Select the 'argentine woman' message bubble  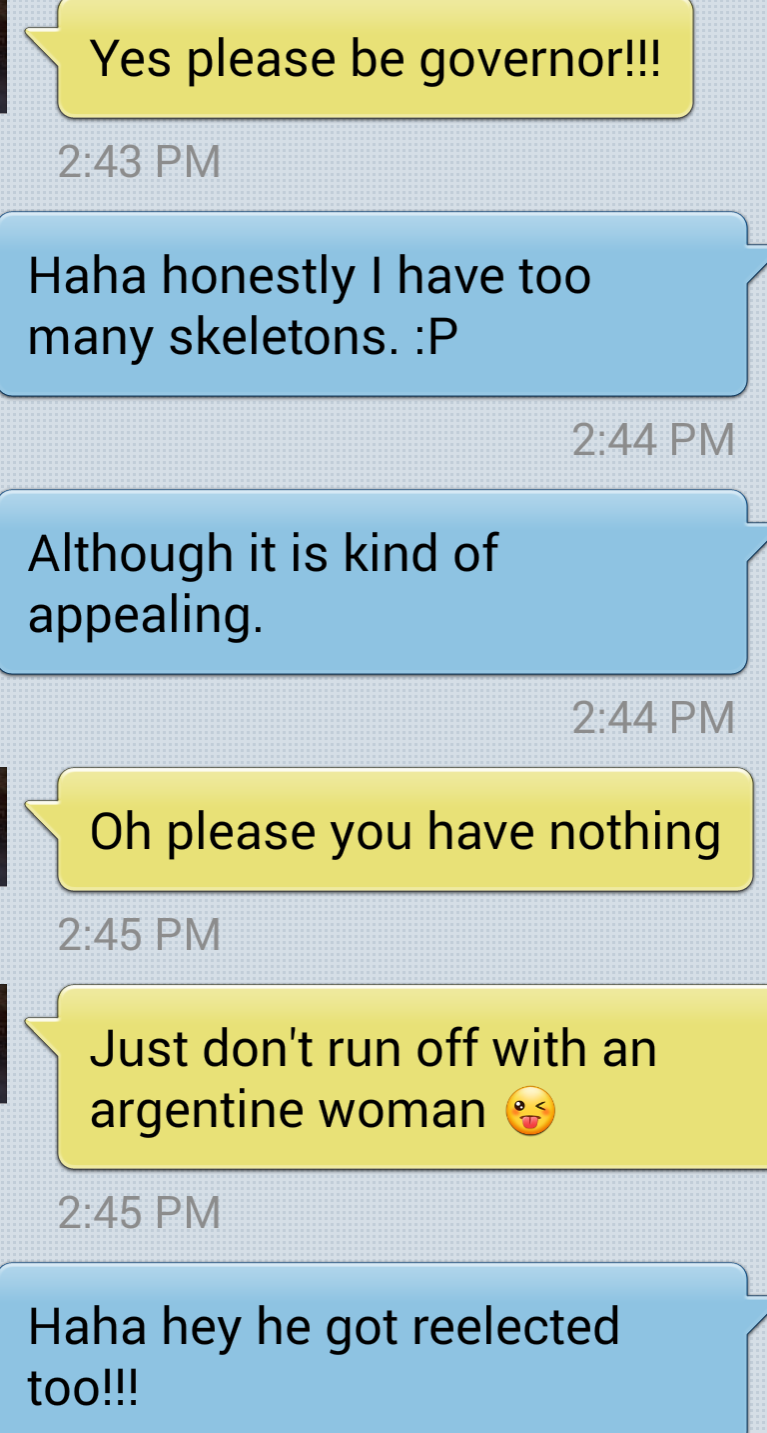[410, 1078]
